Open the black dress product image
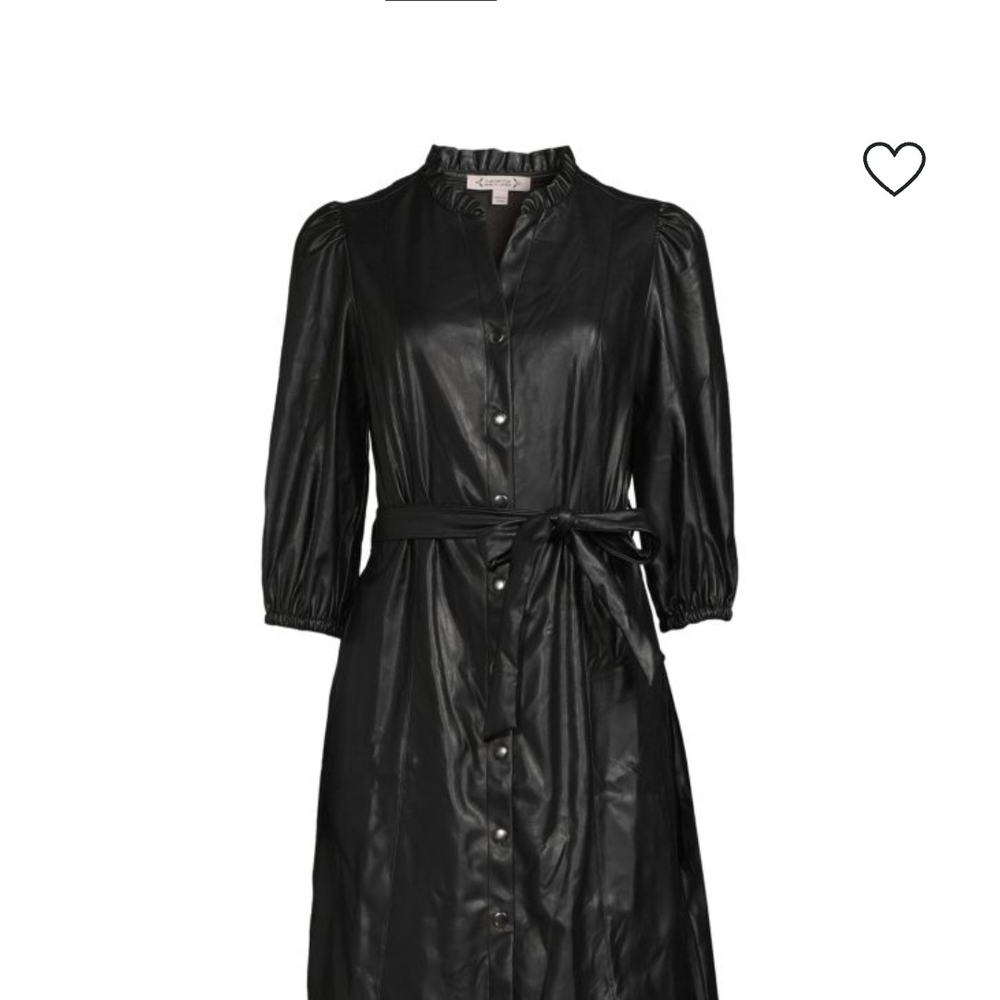The image size is (1000, 1000). 499,571
